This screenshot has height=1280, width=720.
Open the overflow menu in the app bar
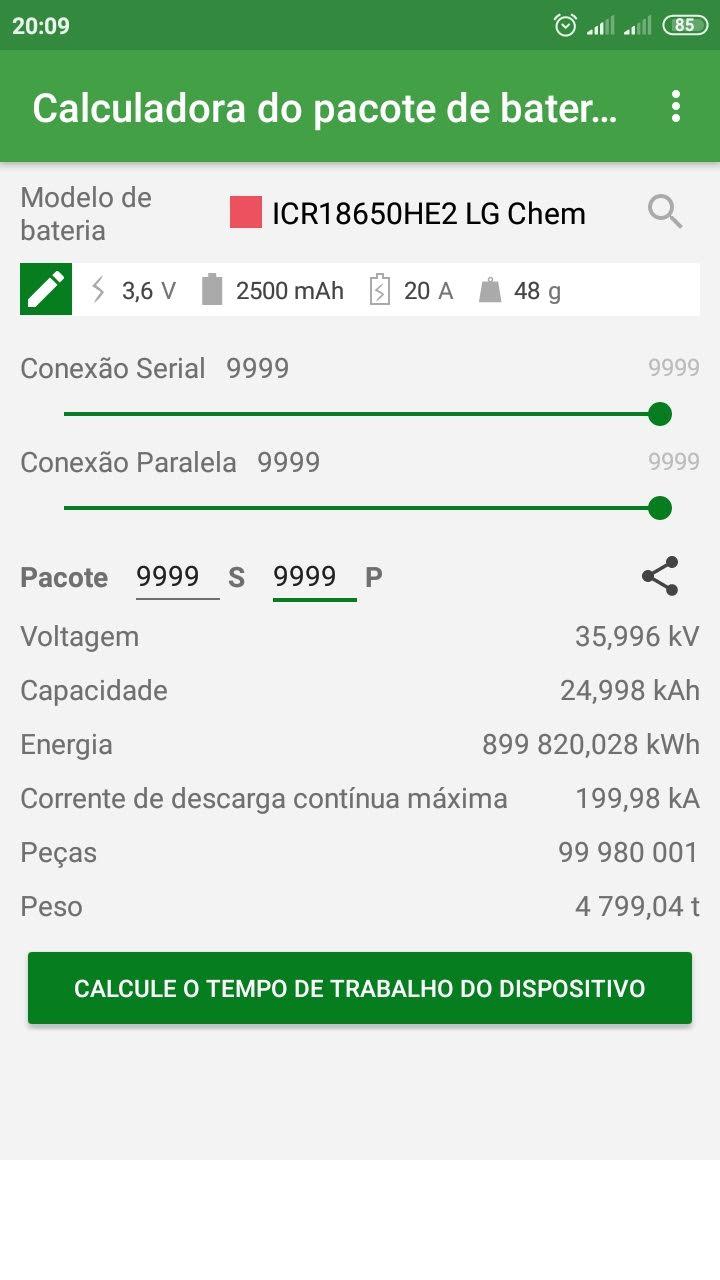coord(676,106)
